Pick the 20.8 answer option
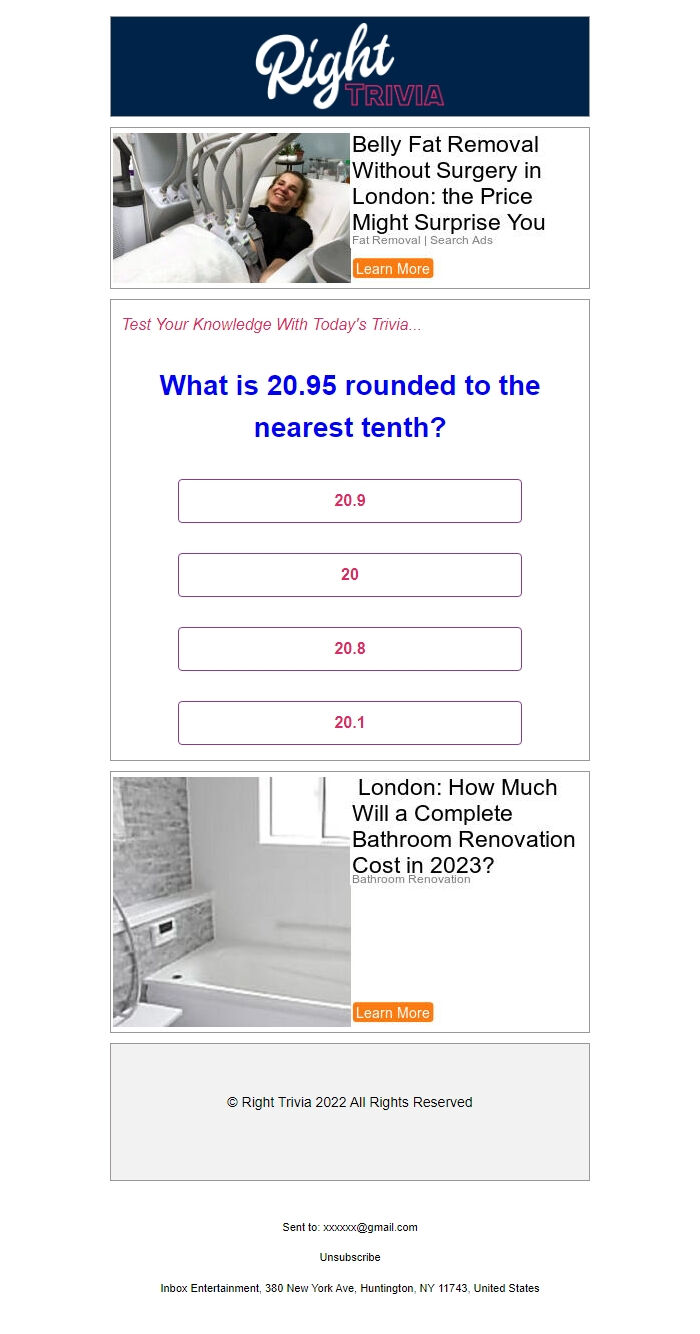This screenshot has width=700, height=1334. click(x=350, y=649)
